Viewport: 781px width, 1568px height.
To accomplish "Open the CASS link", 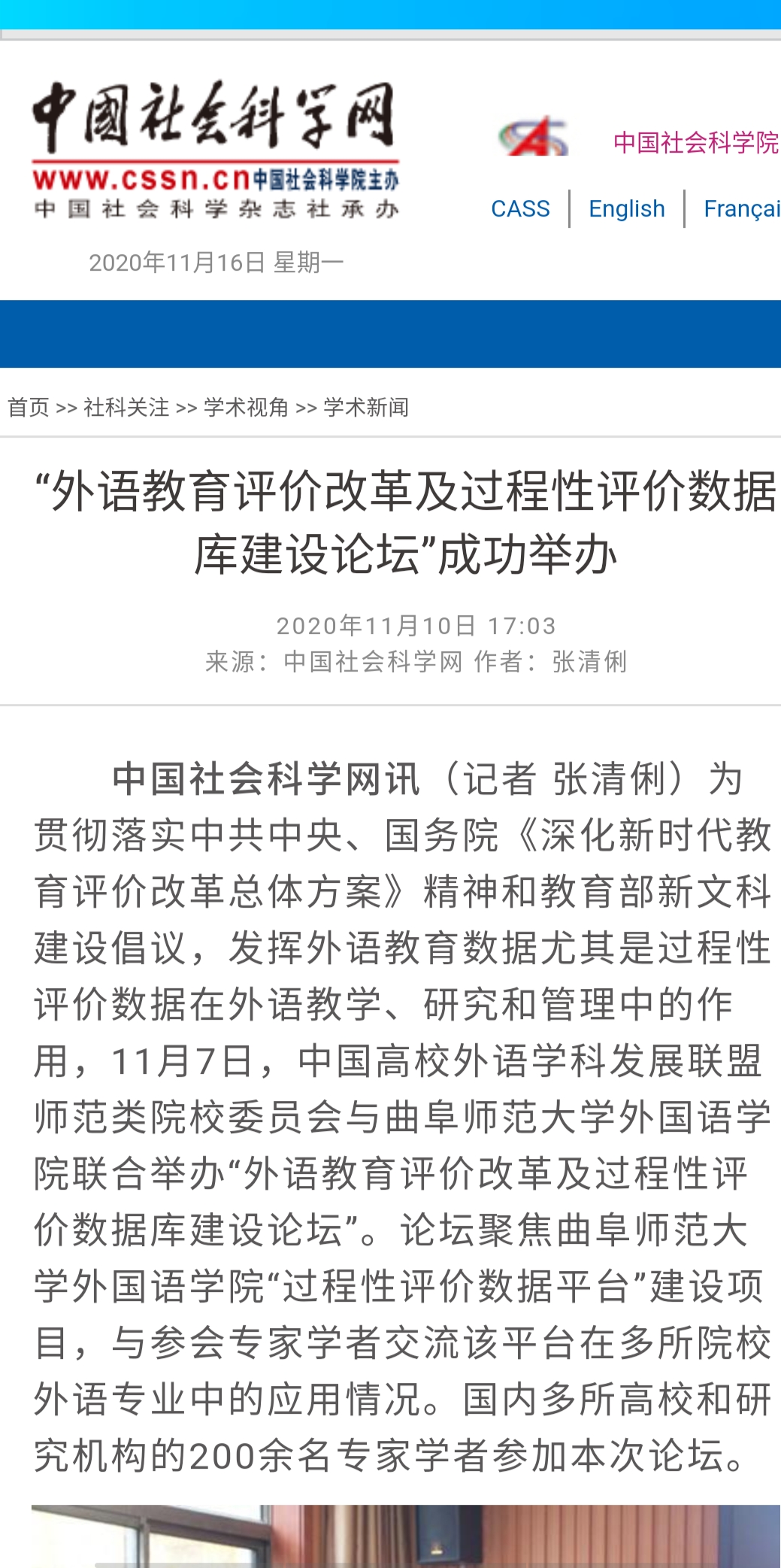I will [520, 208].
